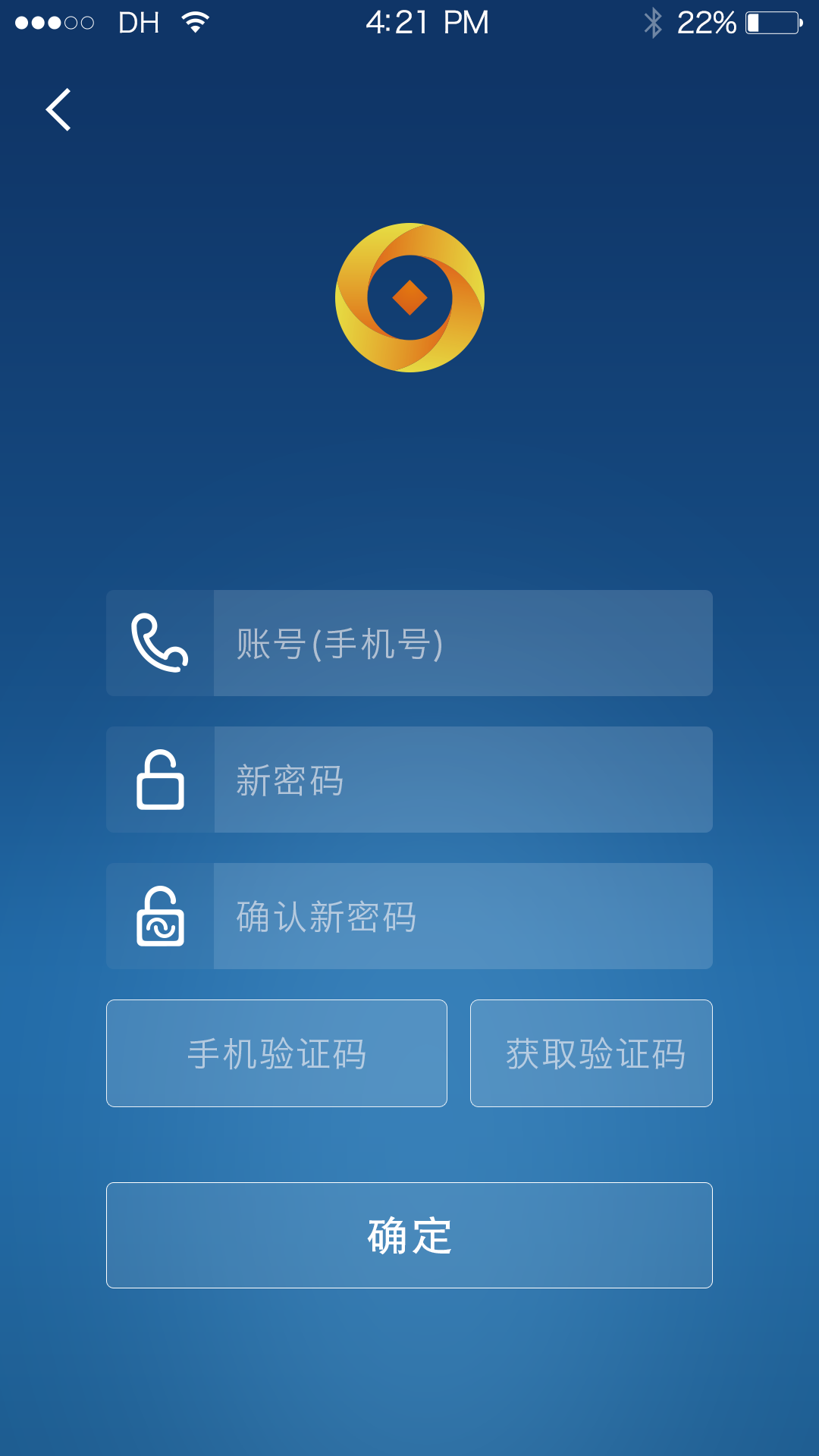Tap 获取验证码 to request a code
This screenshot has height=1456, width=819.
pos(591,1053)
